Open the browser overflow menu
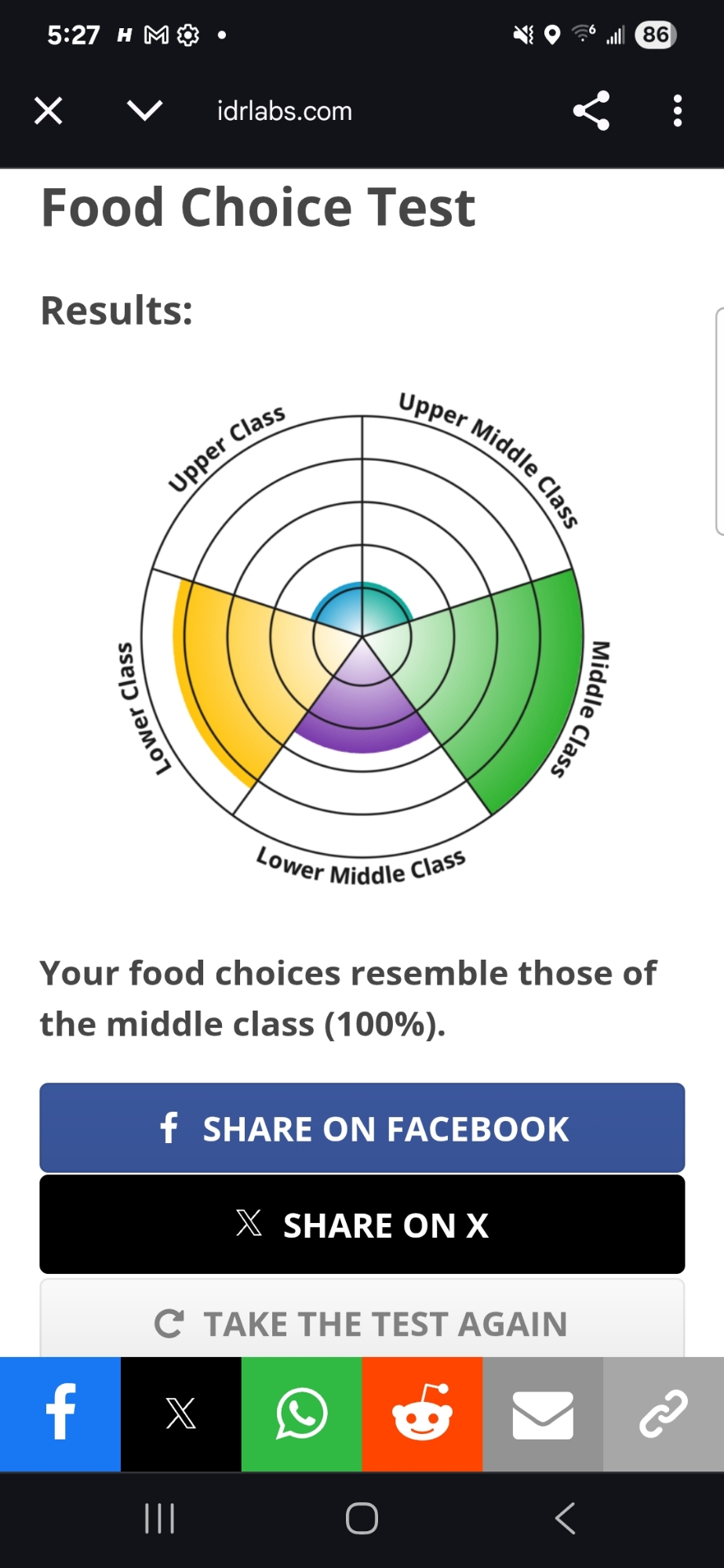Image resolution: width=724 pixels, height=1568 pixels. pos(678,111)
